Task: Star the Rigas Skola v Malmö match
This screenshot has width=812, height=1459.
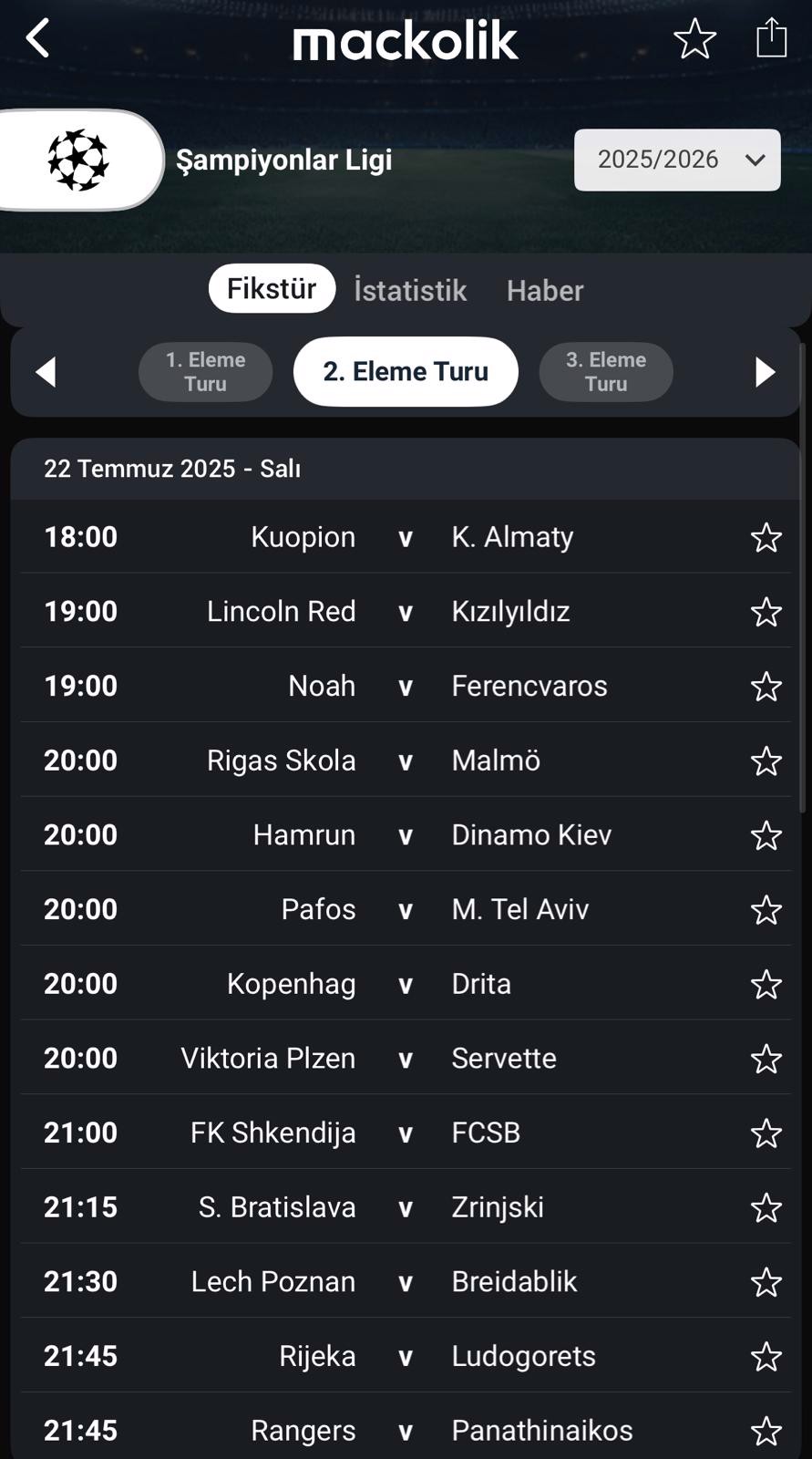Action: coord(766,761)
